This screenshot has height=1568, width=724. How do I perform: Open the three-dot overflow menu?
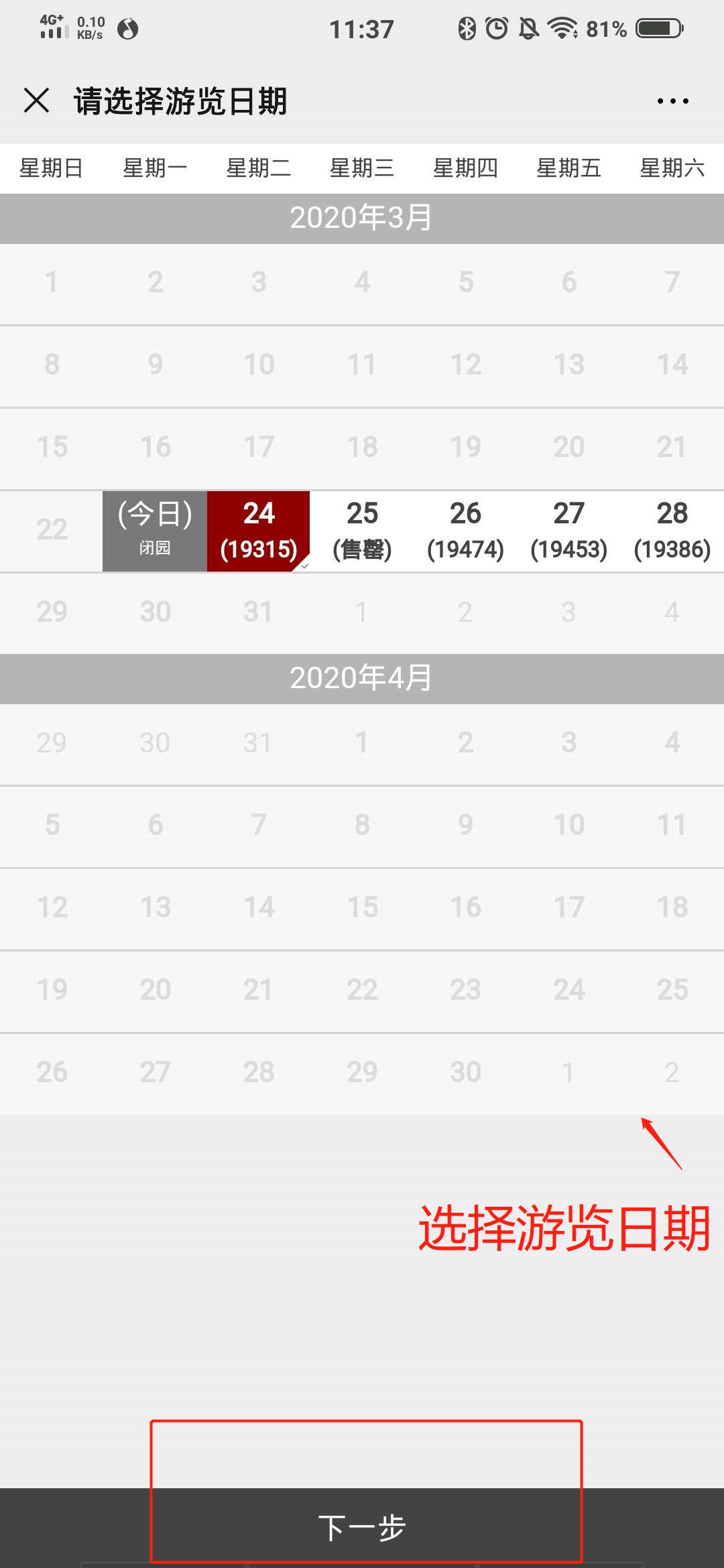pos(672,101)
